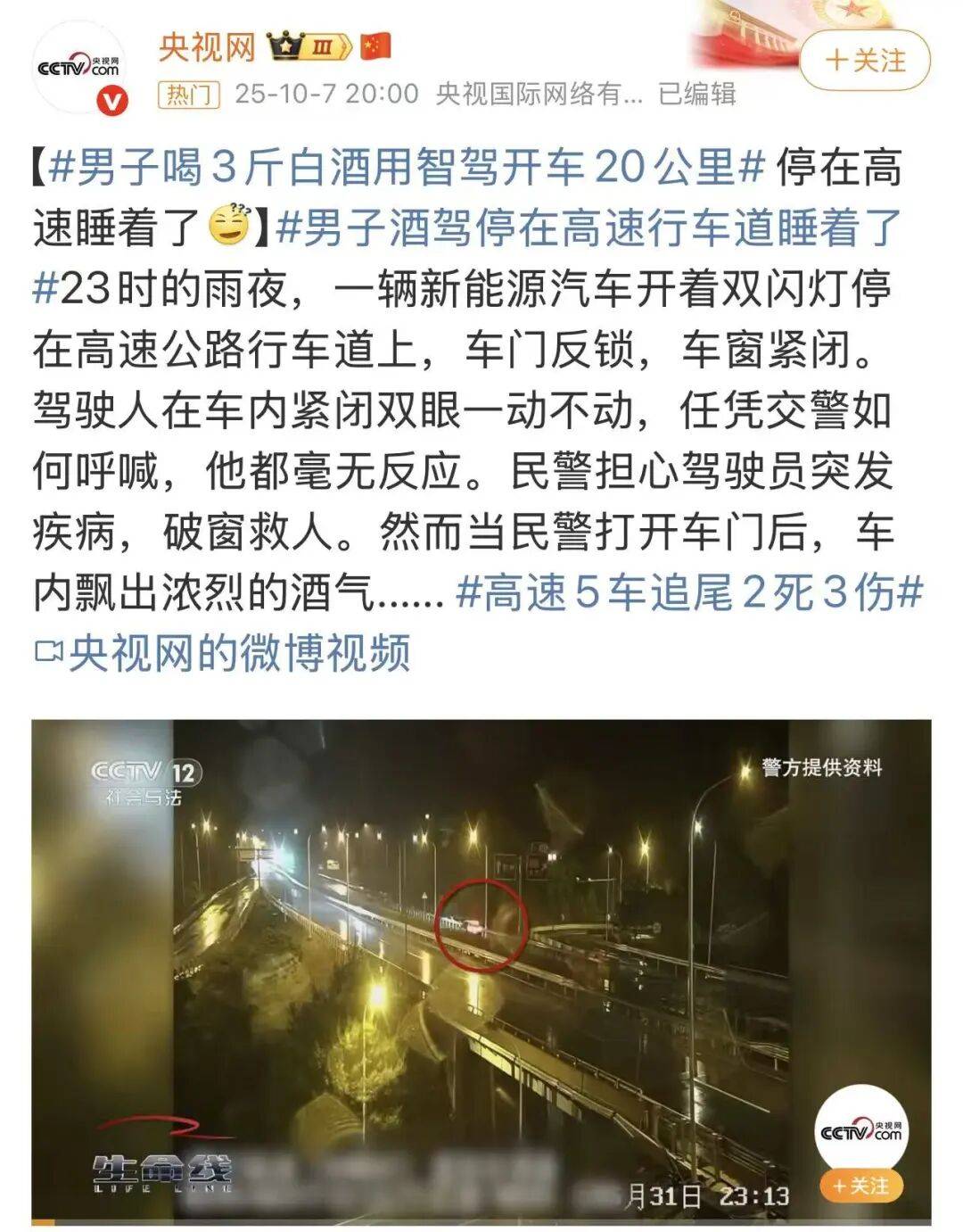Open hashtag #高速5车追尾2死3伤#

coord(688,592)
